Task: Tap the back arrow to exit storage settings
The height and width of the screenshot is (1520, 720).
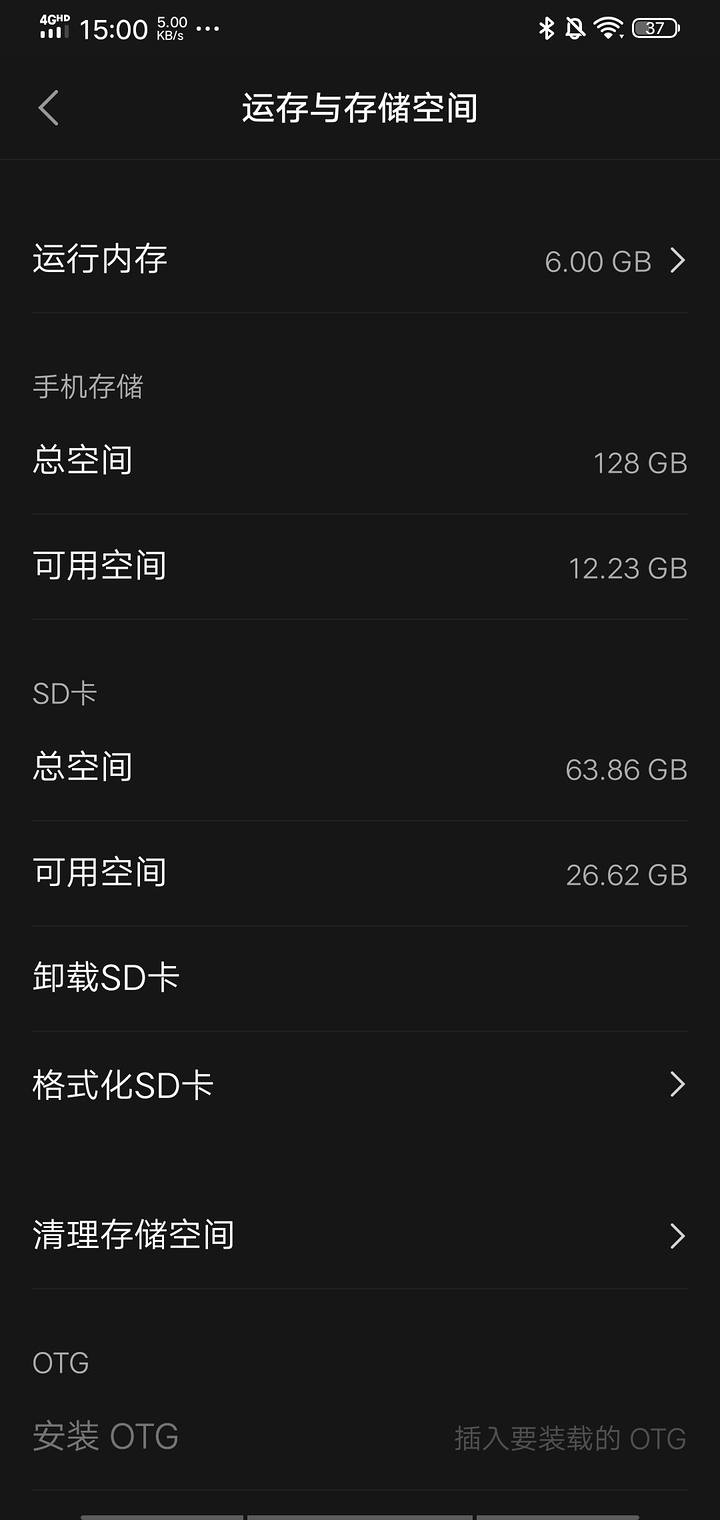Action: [48, 107]
